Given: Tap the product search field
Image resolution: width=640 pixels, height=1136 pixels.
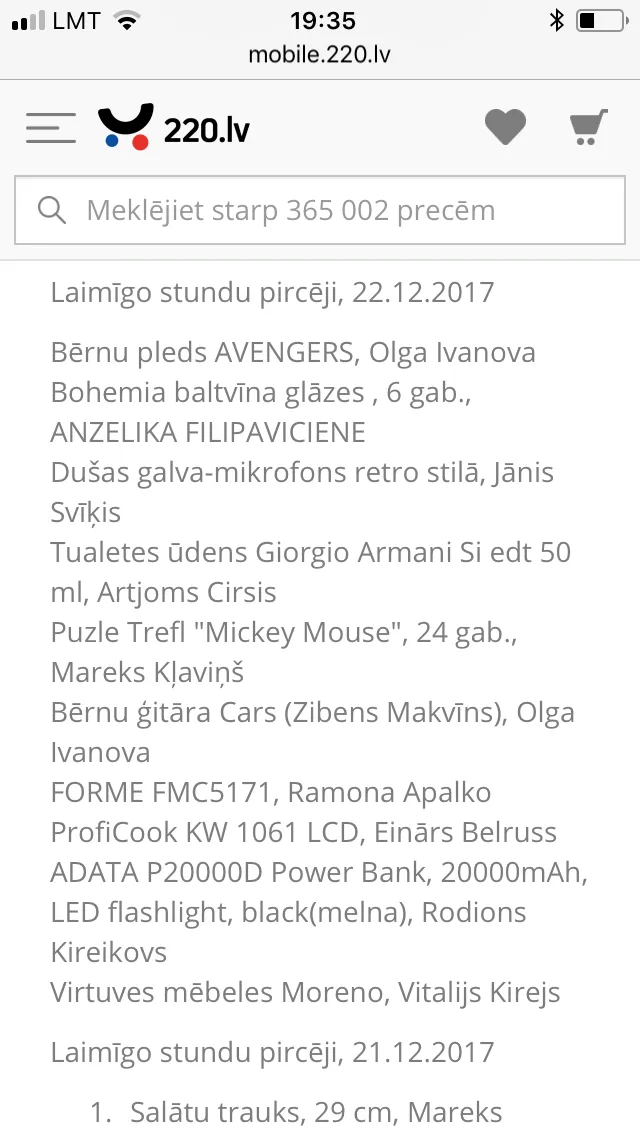Looking at the screenshot, I should 320,210.
